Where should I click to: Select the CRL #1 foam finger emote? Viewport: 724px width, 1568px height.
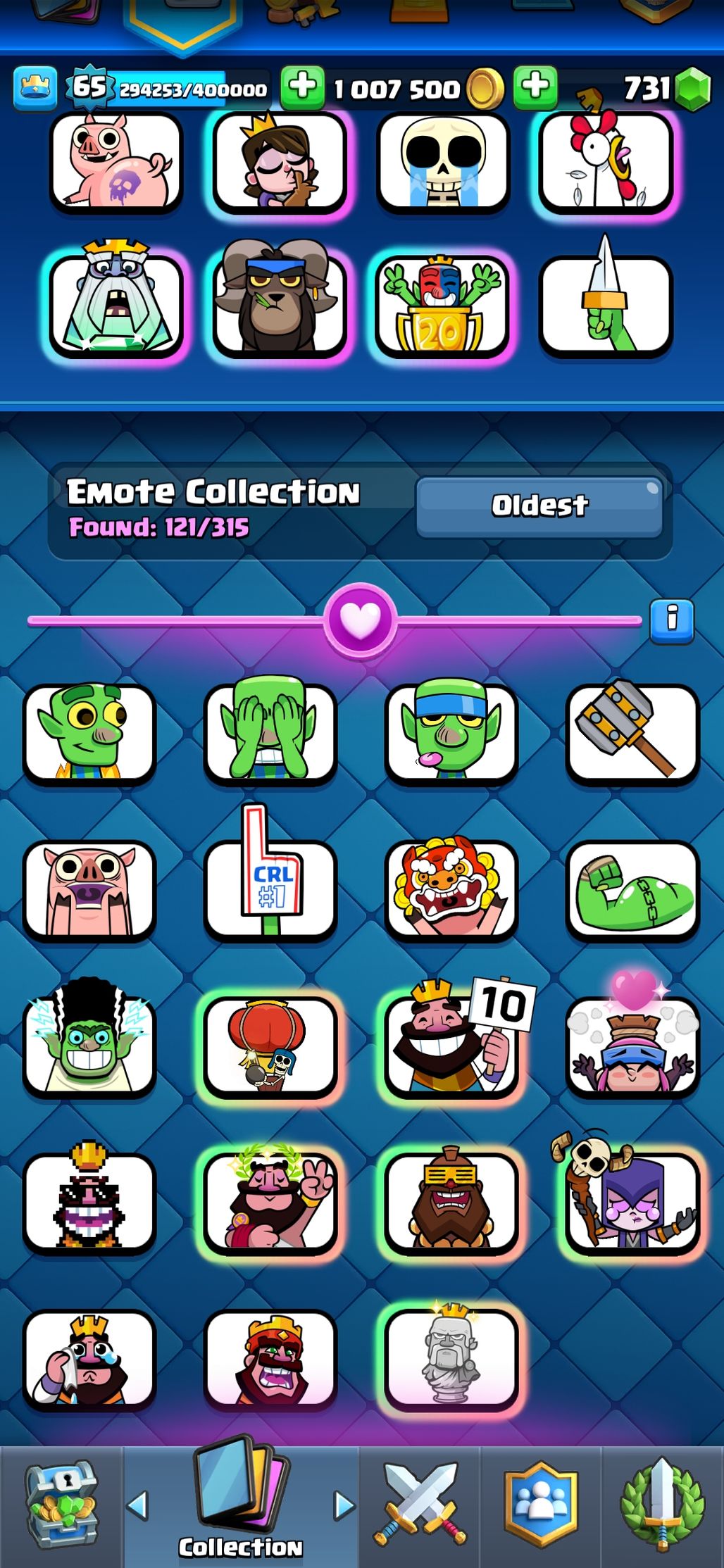pyautogui.click(x=270, y=889)
